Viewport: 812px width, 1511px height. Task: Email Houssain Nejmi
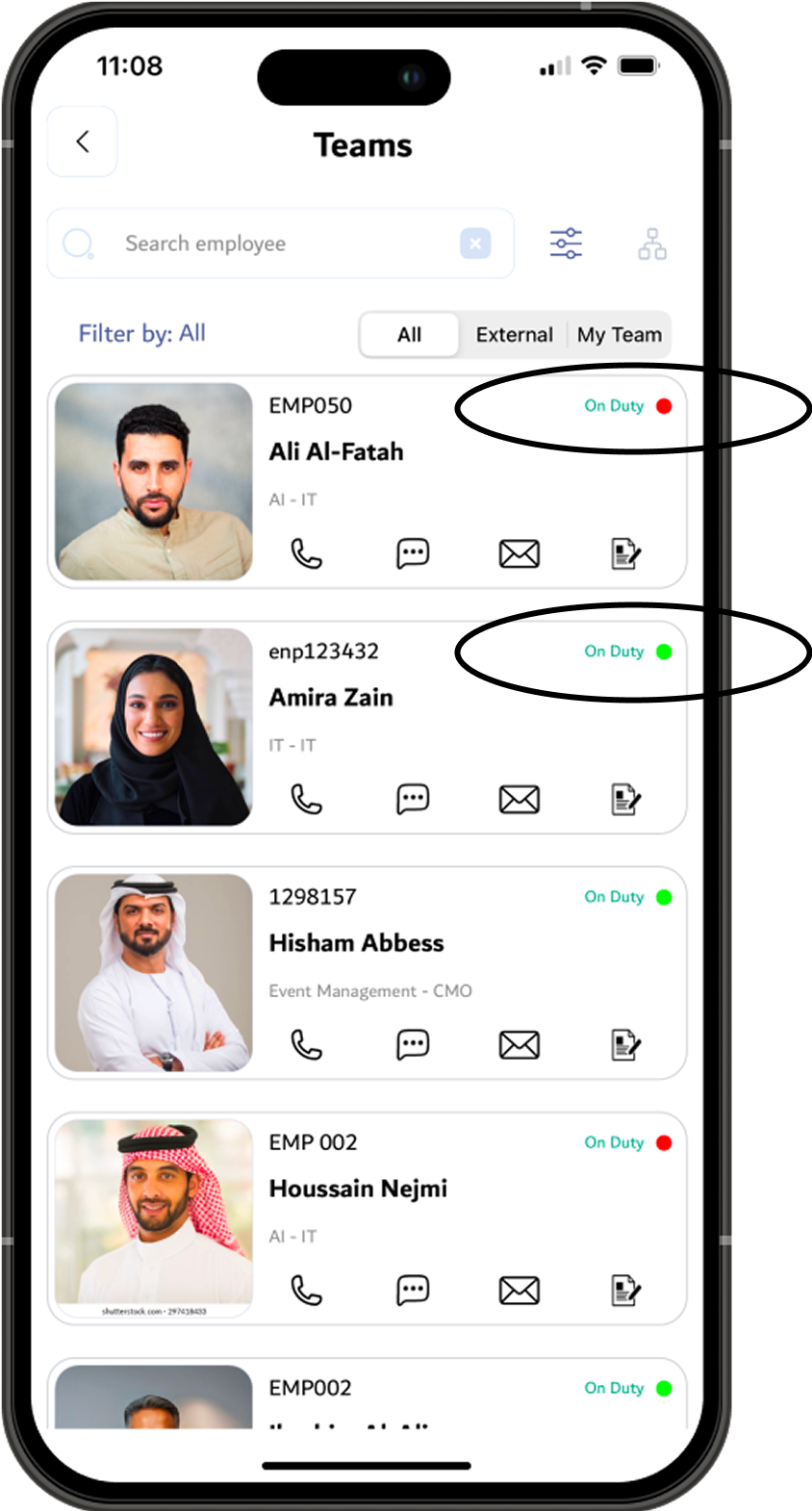point(519,1290)
